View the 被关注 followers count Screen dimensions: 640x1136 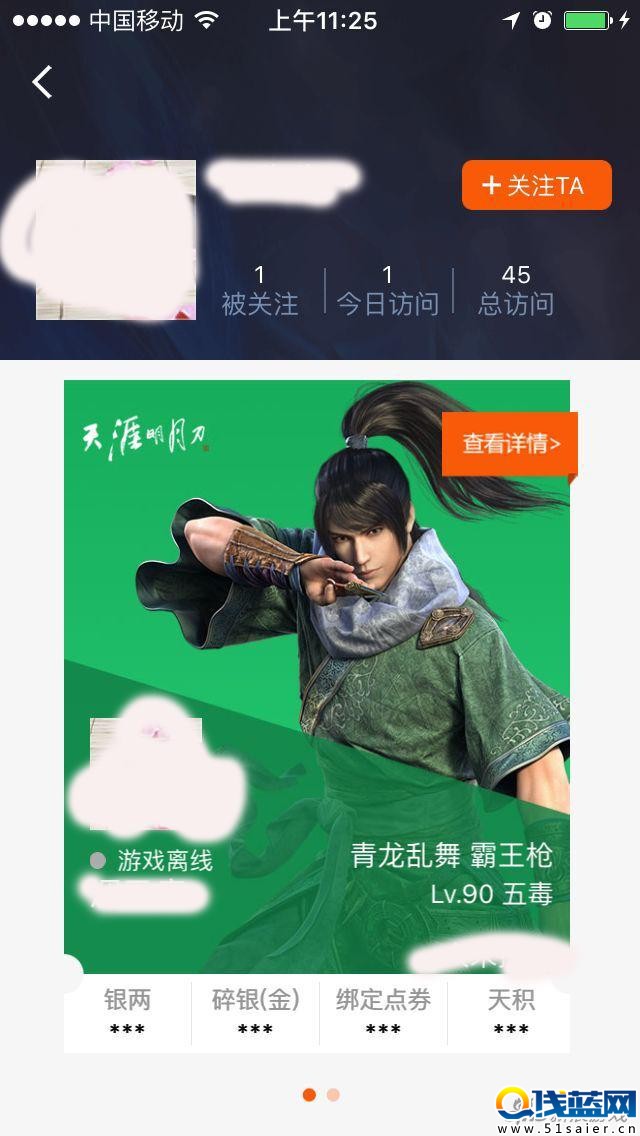260,290
